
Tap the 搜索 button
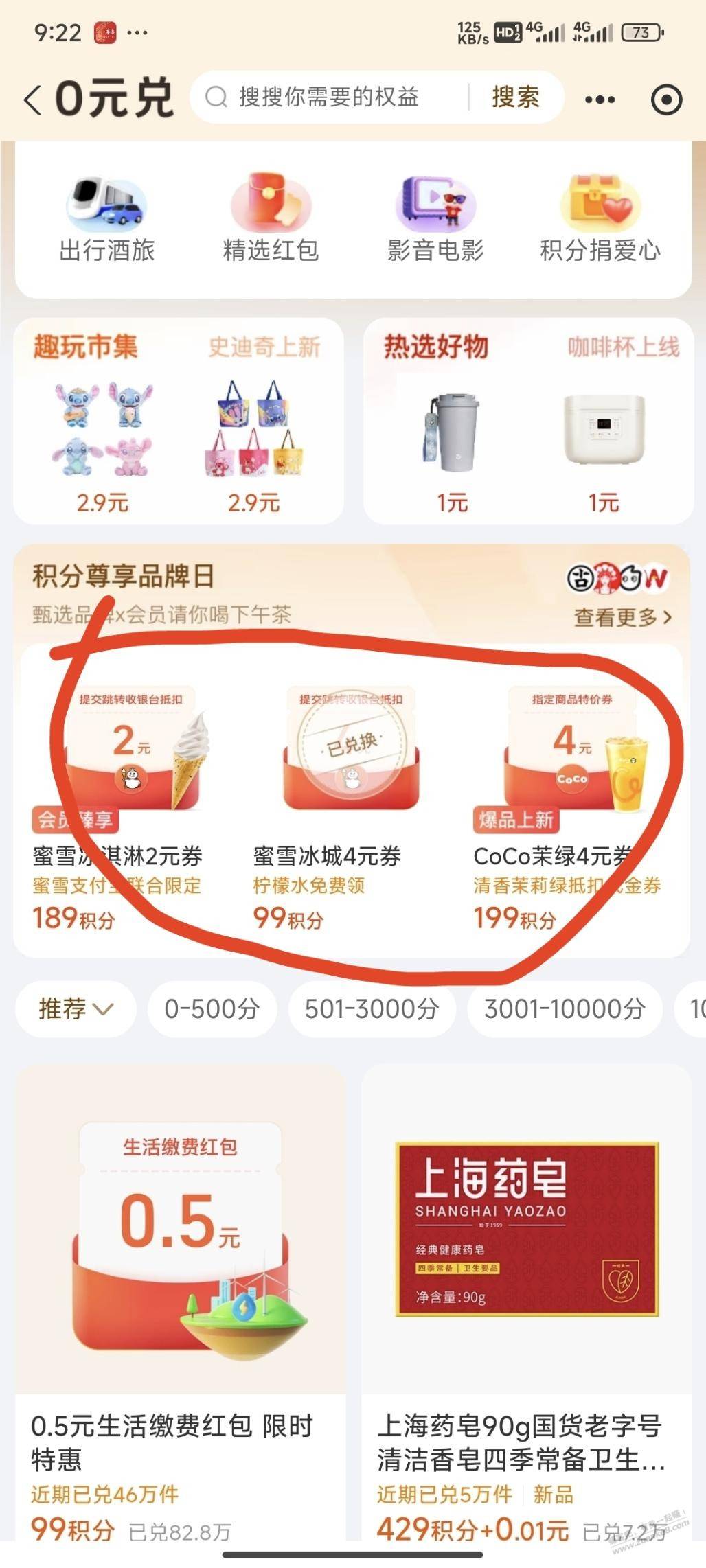[515, 97]
